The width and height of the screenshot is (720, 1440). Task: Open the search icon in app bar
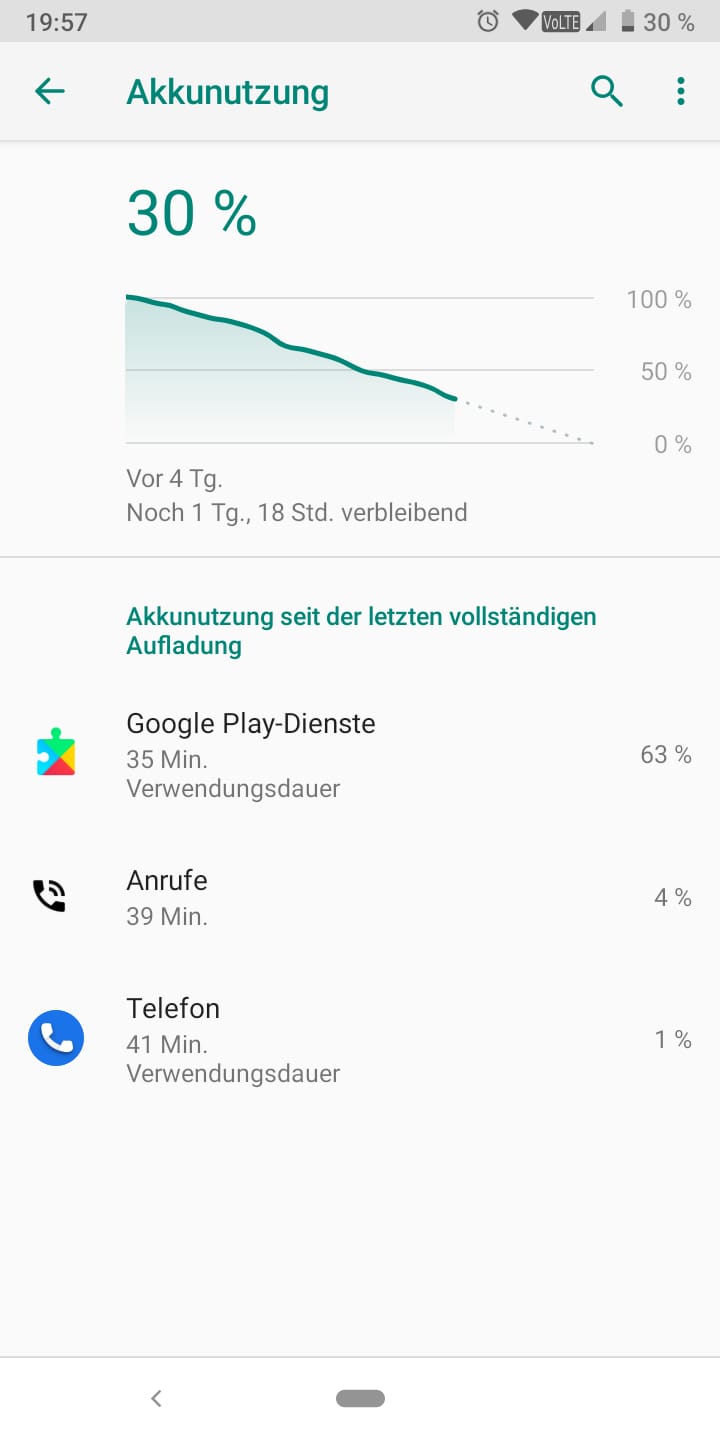[x=606, y=92]
